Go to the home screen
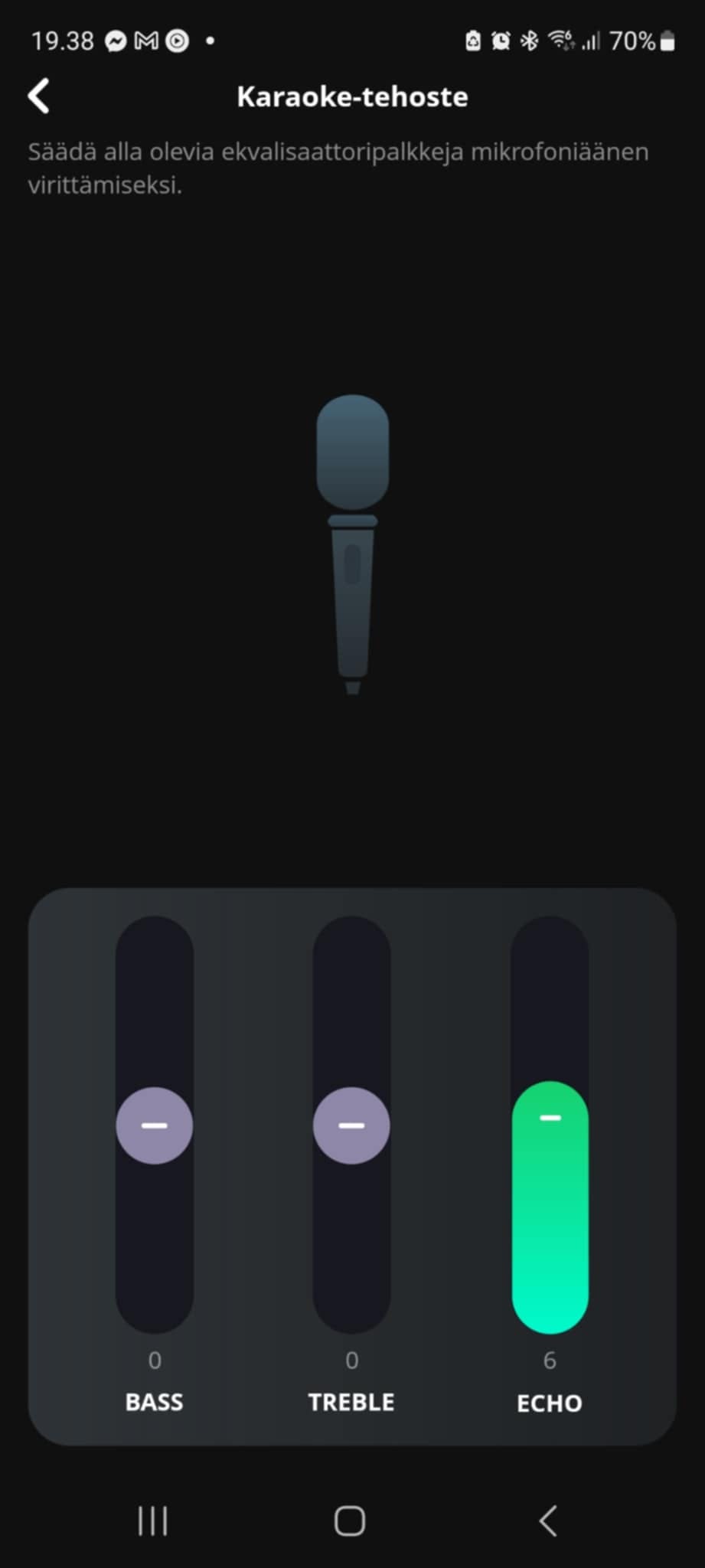 click(350, 1521)
